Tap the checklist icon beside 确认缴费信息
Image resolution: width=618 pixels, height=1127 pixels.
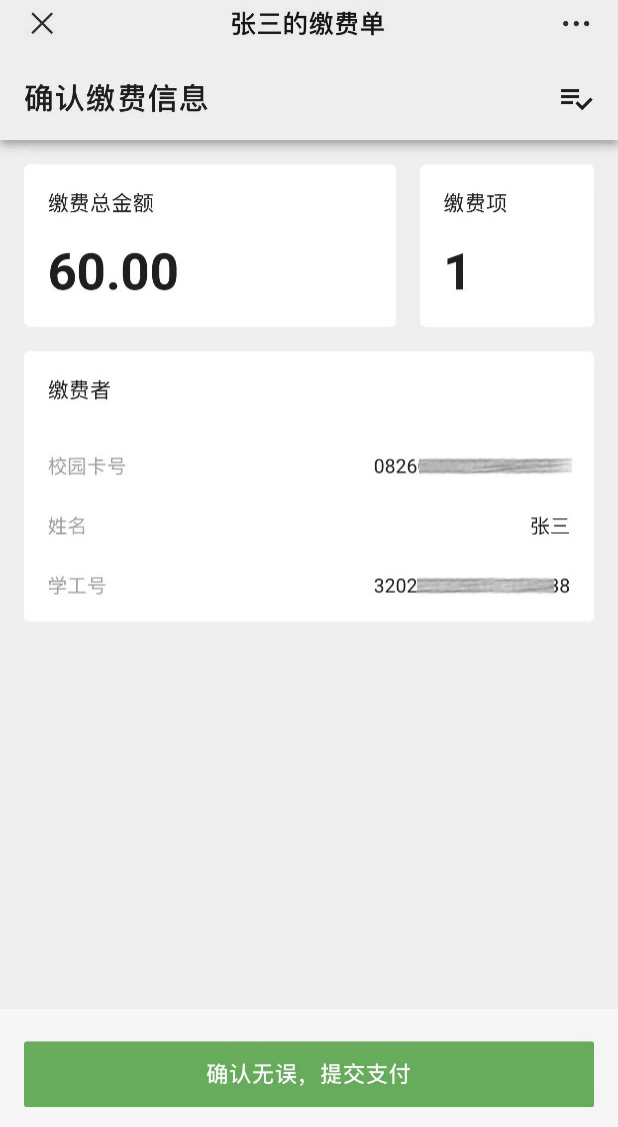(576, 99)
